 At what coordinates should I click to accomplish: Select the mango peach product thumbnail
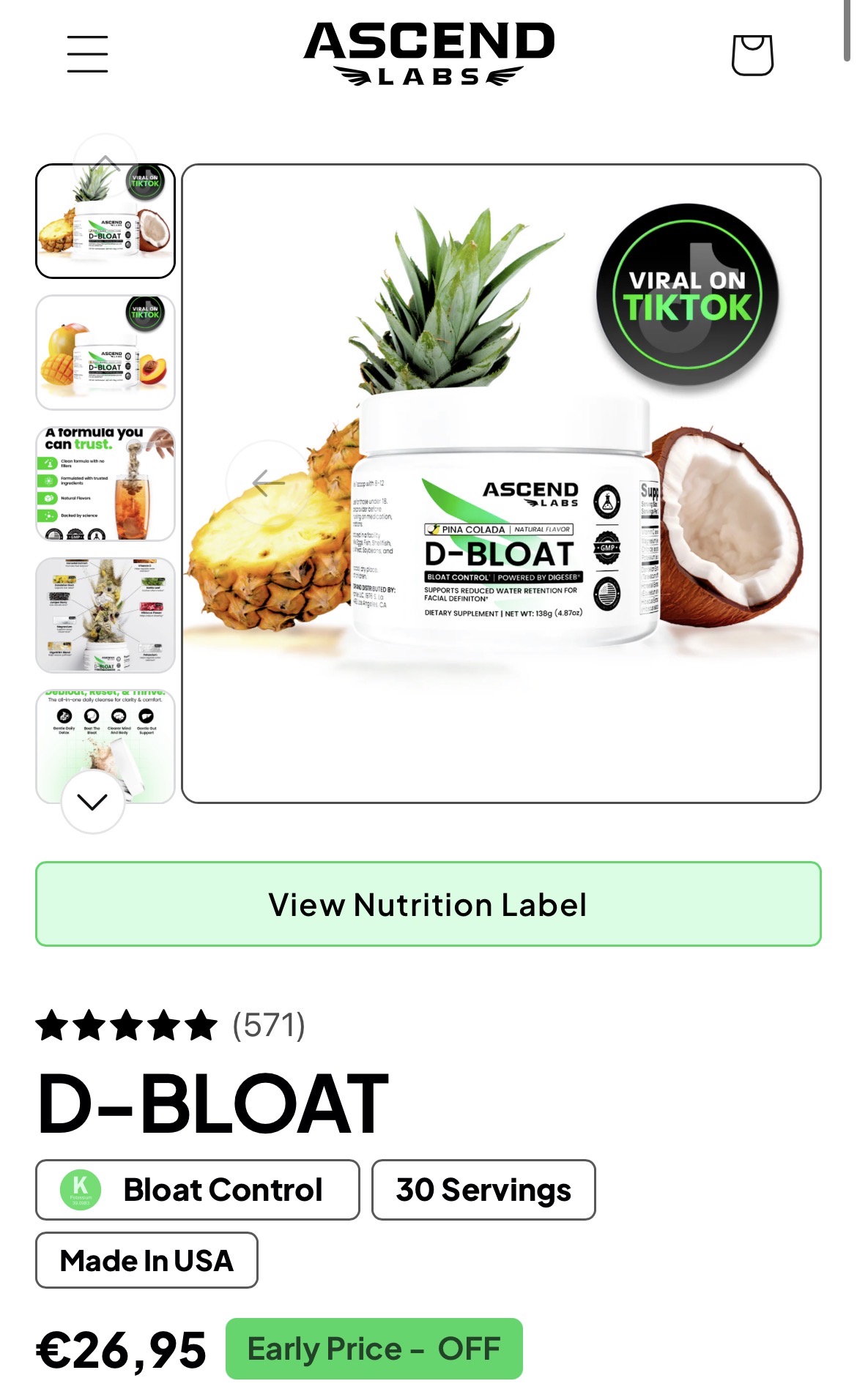coord(105,352)
